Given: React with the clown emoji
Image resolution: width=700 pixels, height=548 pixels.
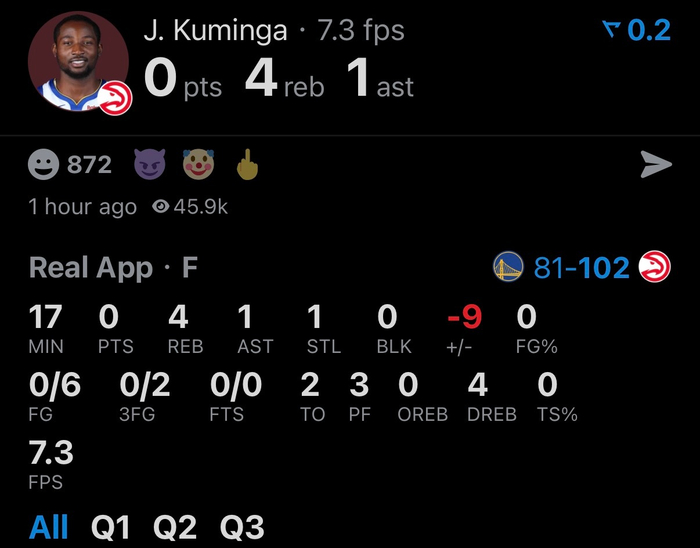Looking at the screenshot, I should pyautogui.click(x=198, y=165).
